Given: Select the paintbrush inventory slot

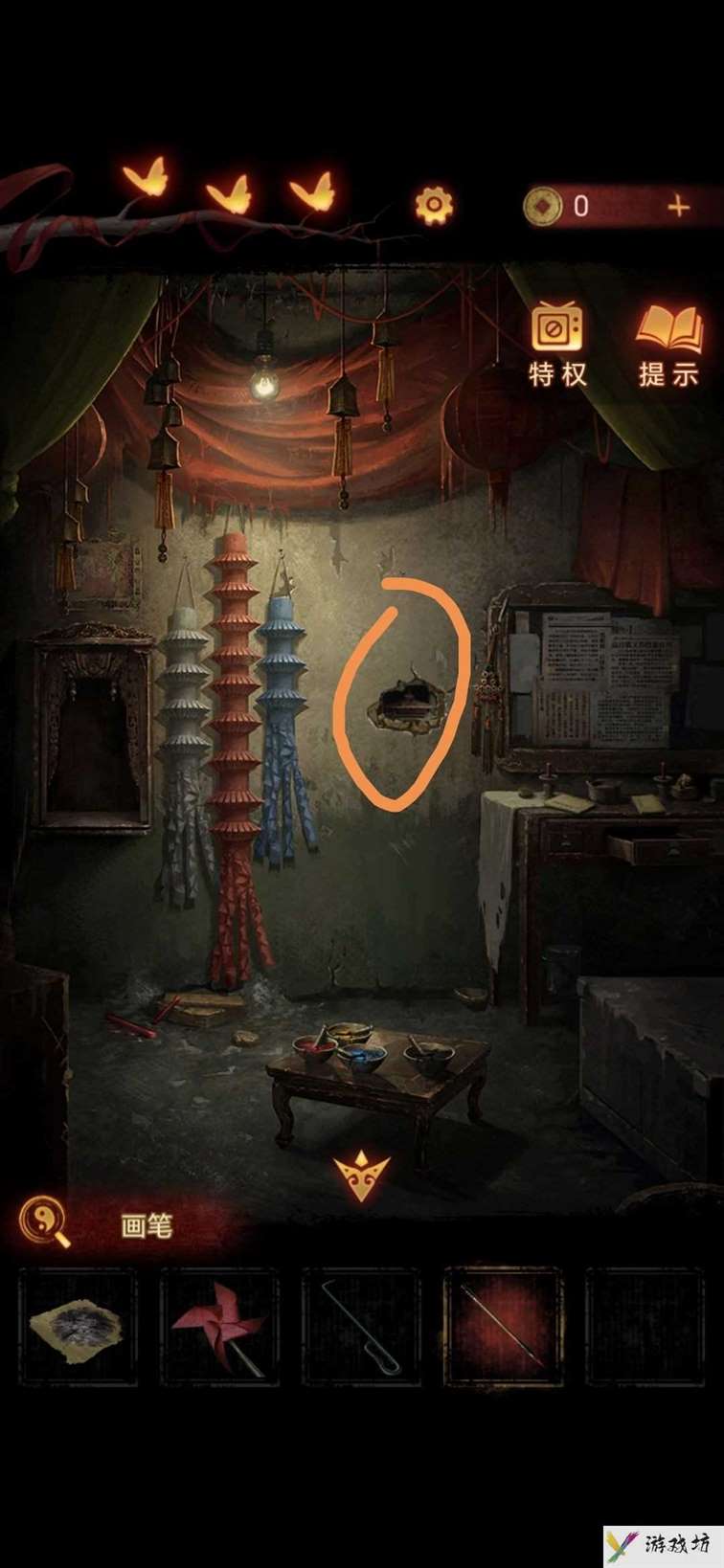Looking at the screenshot, I should (503, 1326).
